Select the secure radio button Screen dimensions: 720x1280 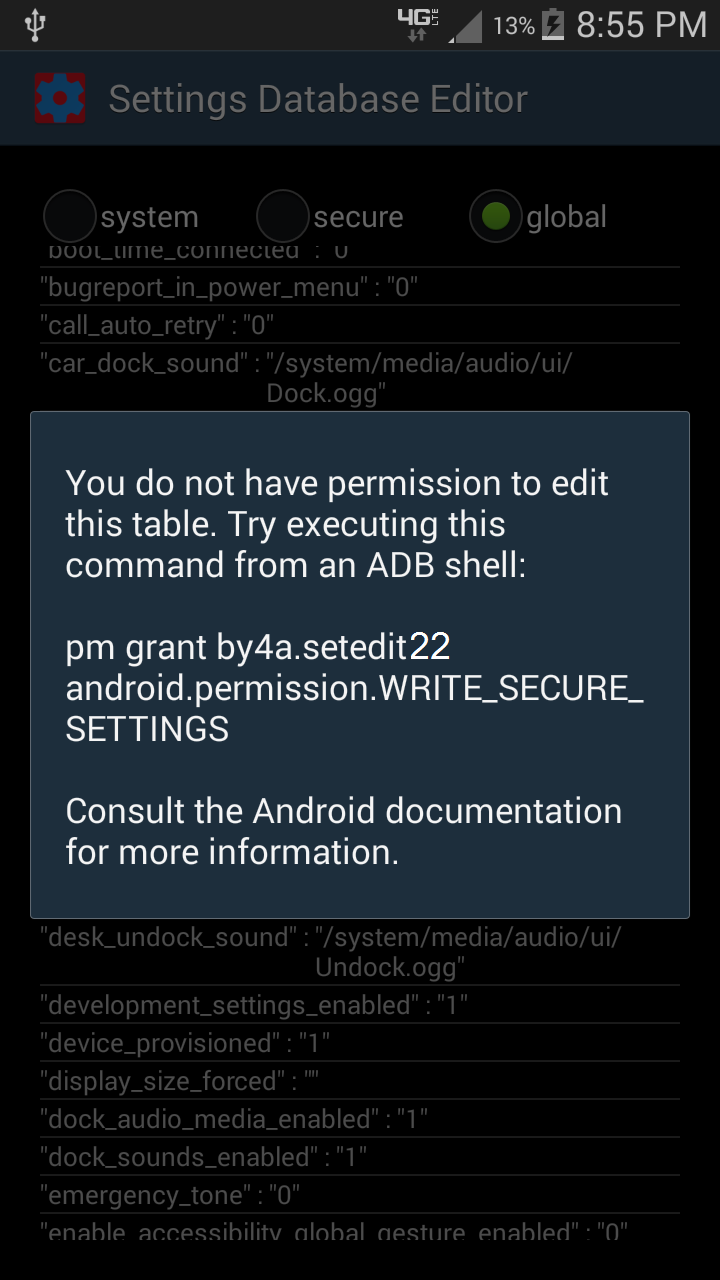pos(283,215)
